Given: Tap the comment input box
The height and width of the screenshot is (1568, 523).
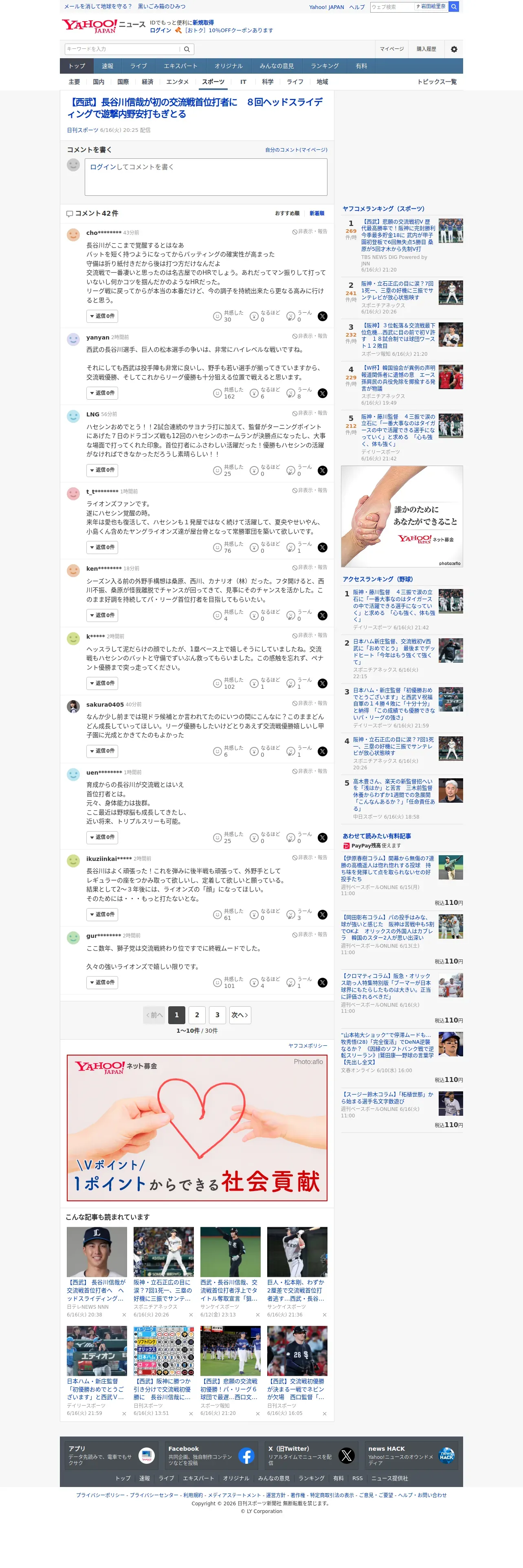Looking at the screenshot, I should click(x=206, y=177).
